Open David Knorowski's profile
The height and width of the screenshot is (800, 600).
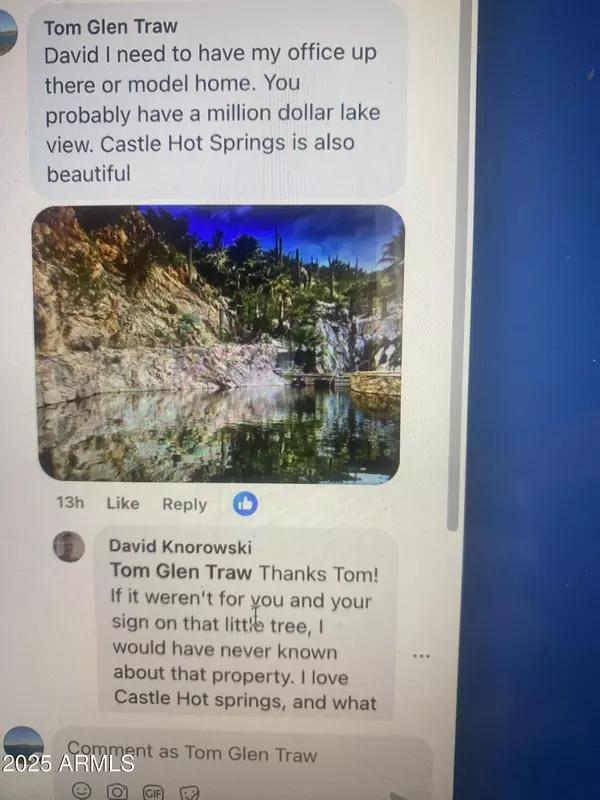coord(179,547)
